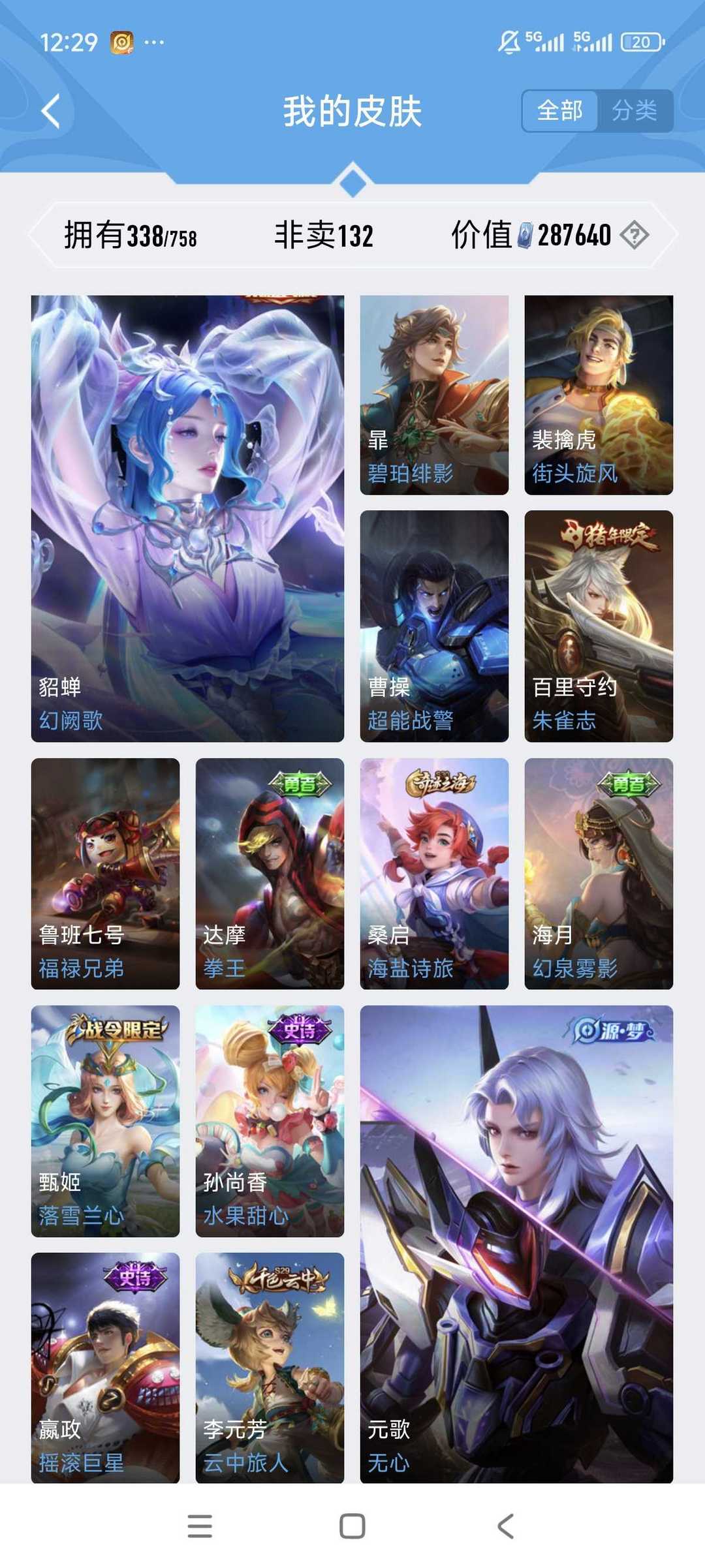Open 曹操 超能战警 skin card
The width and height of the screenshot is (705, 1568).
tap(434, 625)
